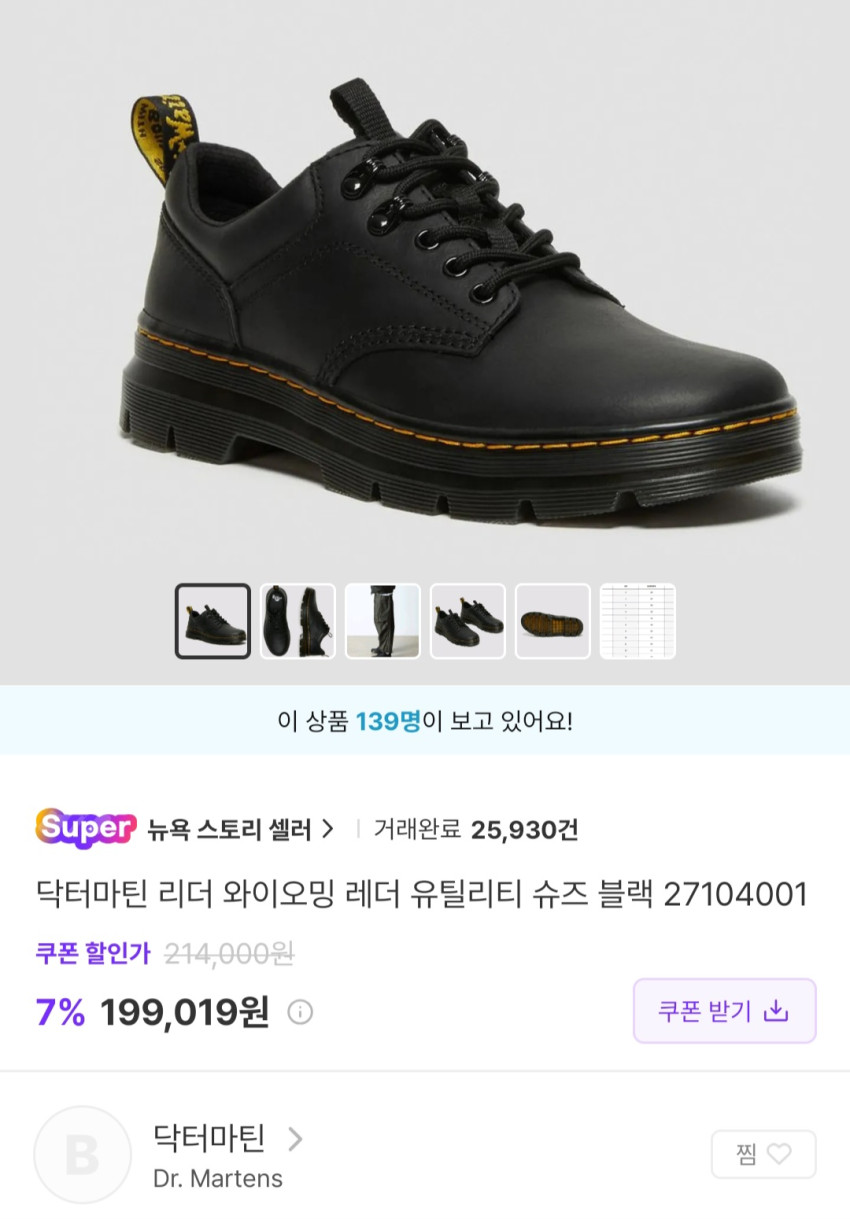Tap 쿠폰 받기 to download the coupon

(724, 1011)
